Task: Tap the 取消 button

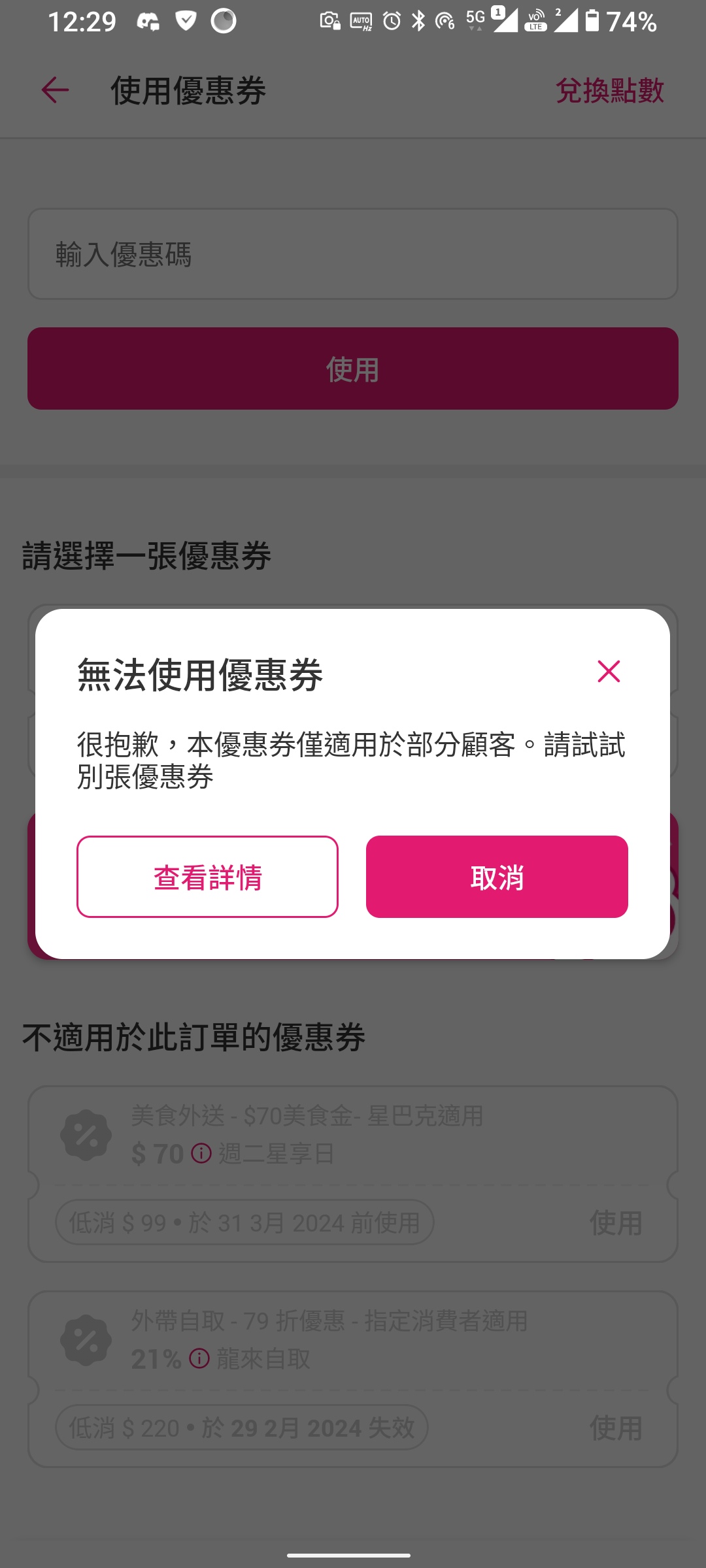Action: [497, 877]
